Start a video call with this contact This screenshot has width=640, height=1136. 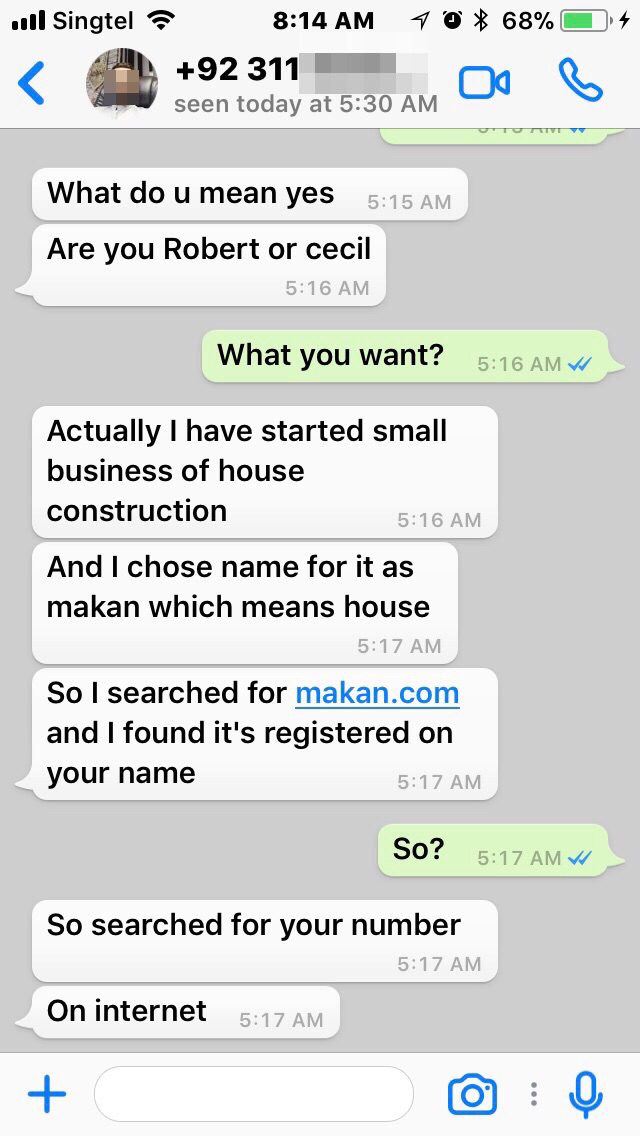point(484,83)
